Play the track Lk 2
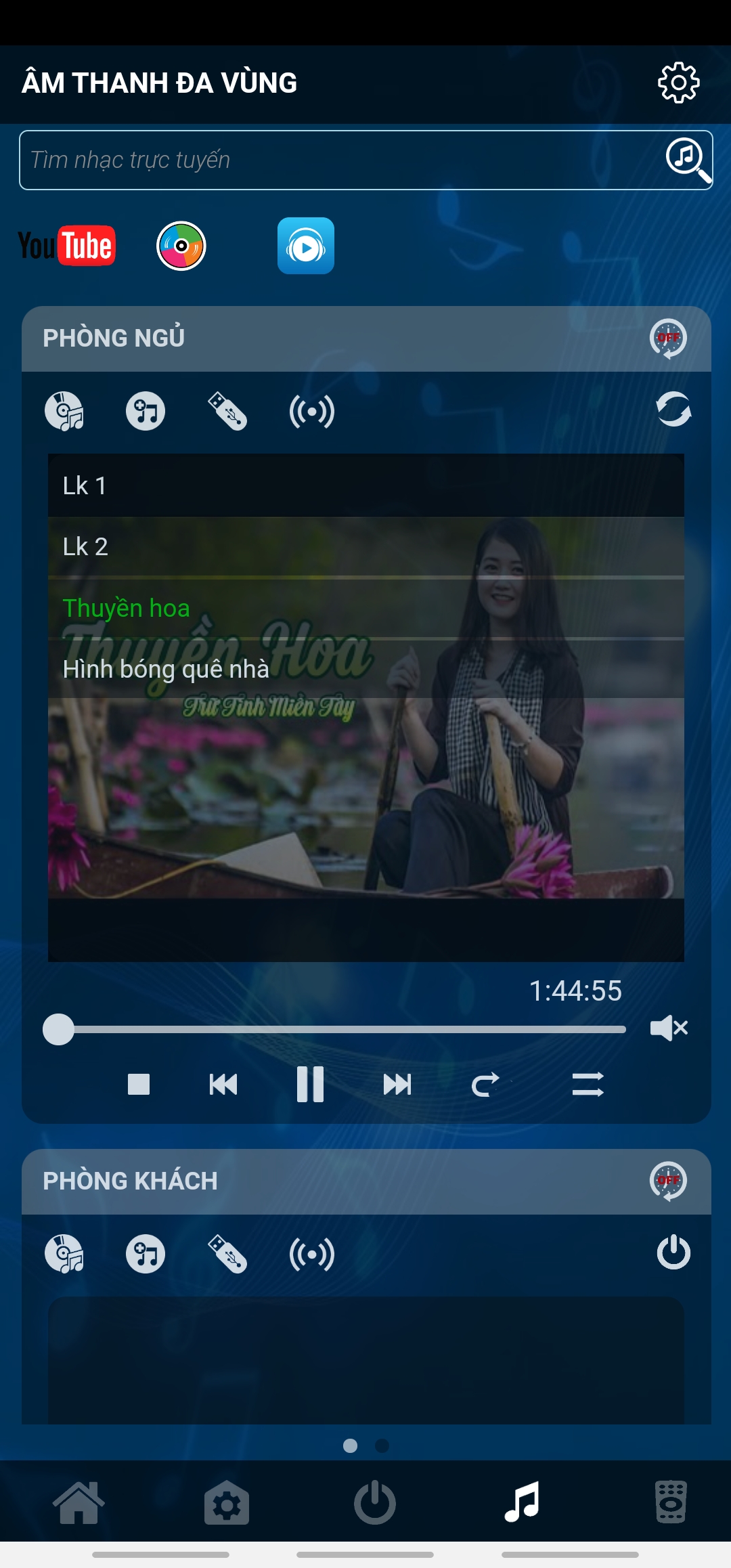 click(365, 546)
